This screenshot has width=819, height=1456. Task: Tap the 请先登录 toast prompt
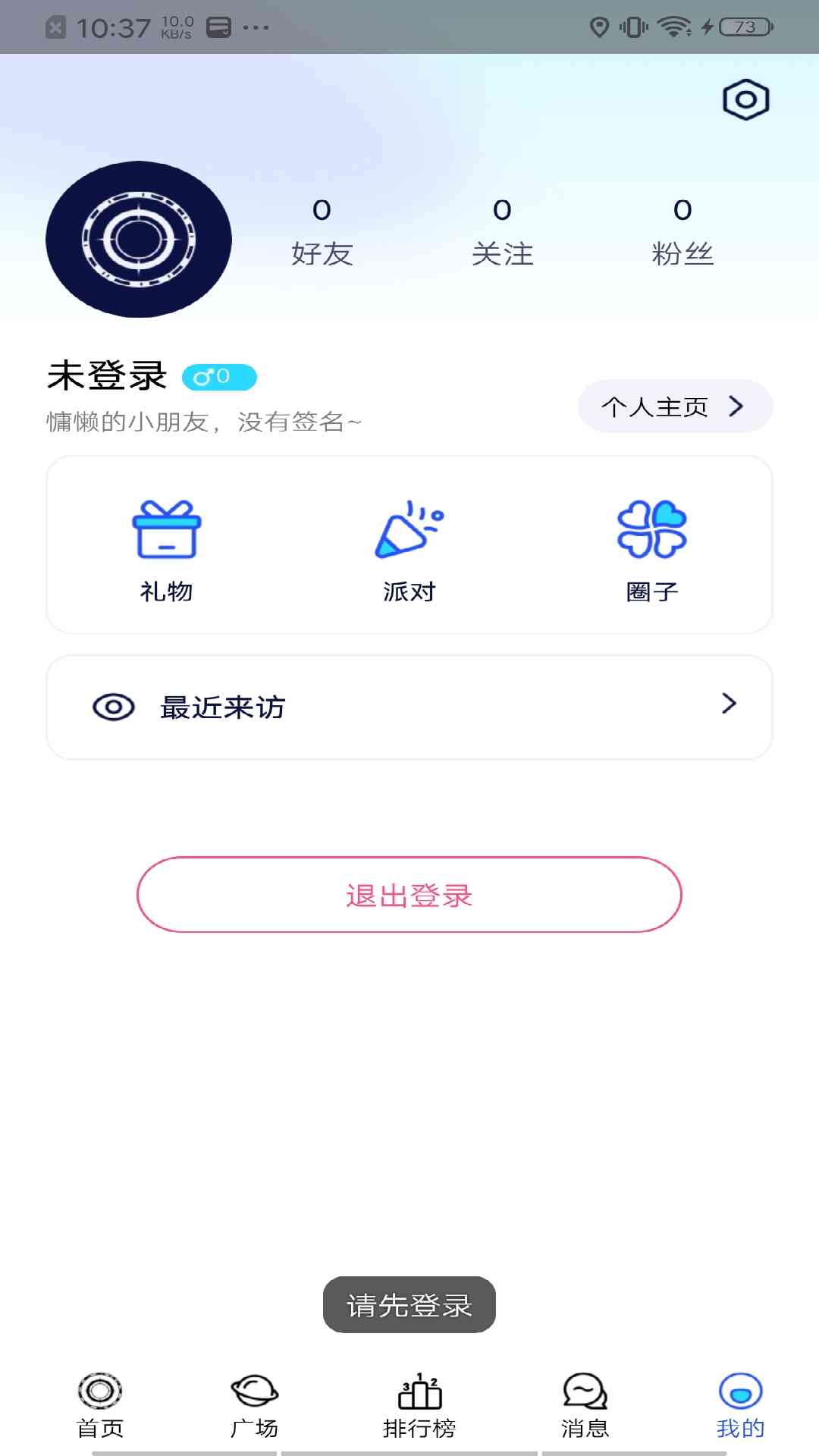pyautogui.click(x=409, y=1305)
